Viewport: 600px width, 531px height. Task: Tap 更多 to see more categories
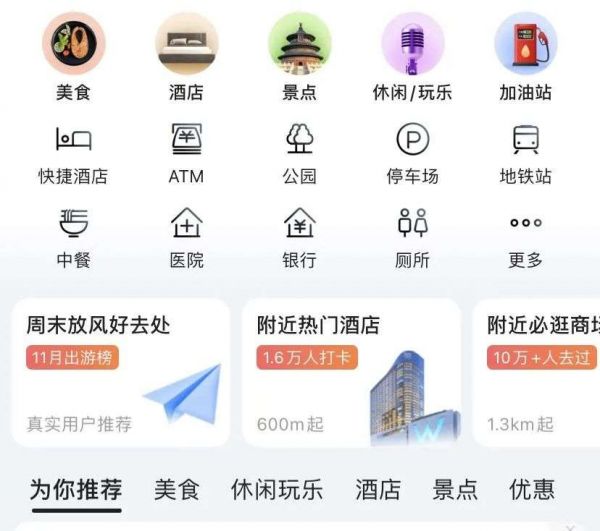pyautogui.click(x=525, y=236)
